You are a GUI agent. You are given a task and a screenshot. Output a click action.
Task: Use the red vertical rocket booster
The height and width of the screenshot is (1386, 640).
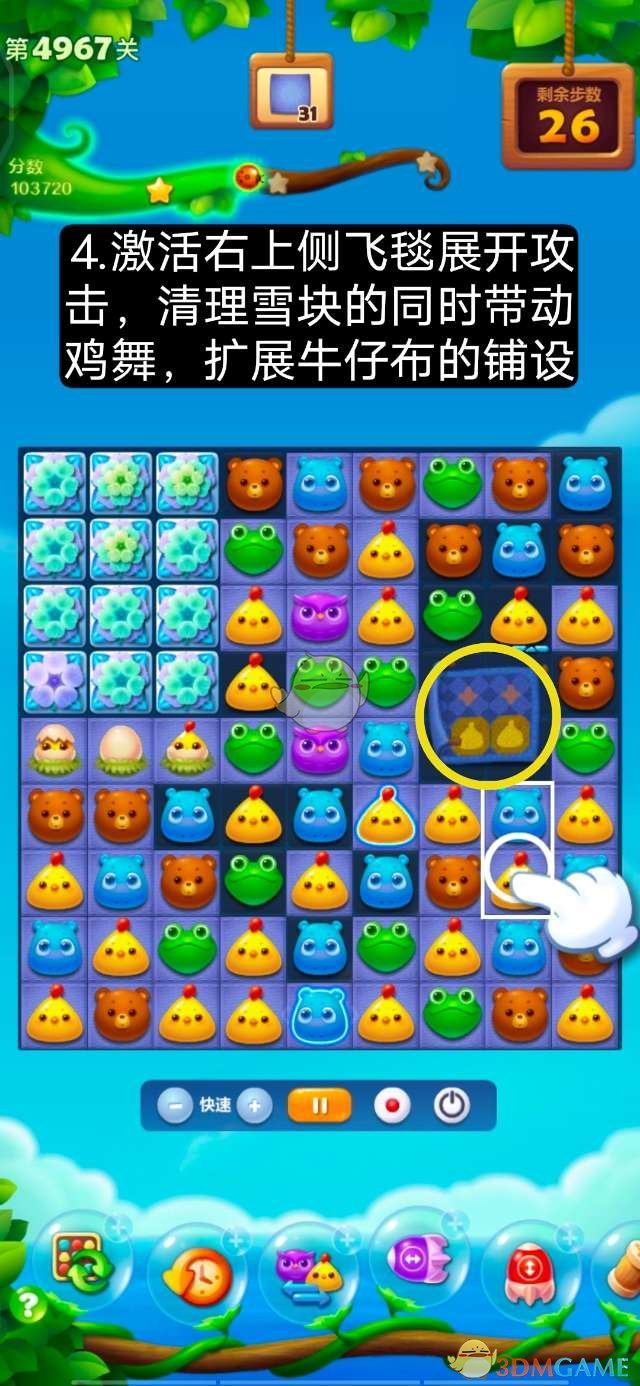tap(530, 1270)
